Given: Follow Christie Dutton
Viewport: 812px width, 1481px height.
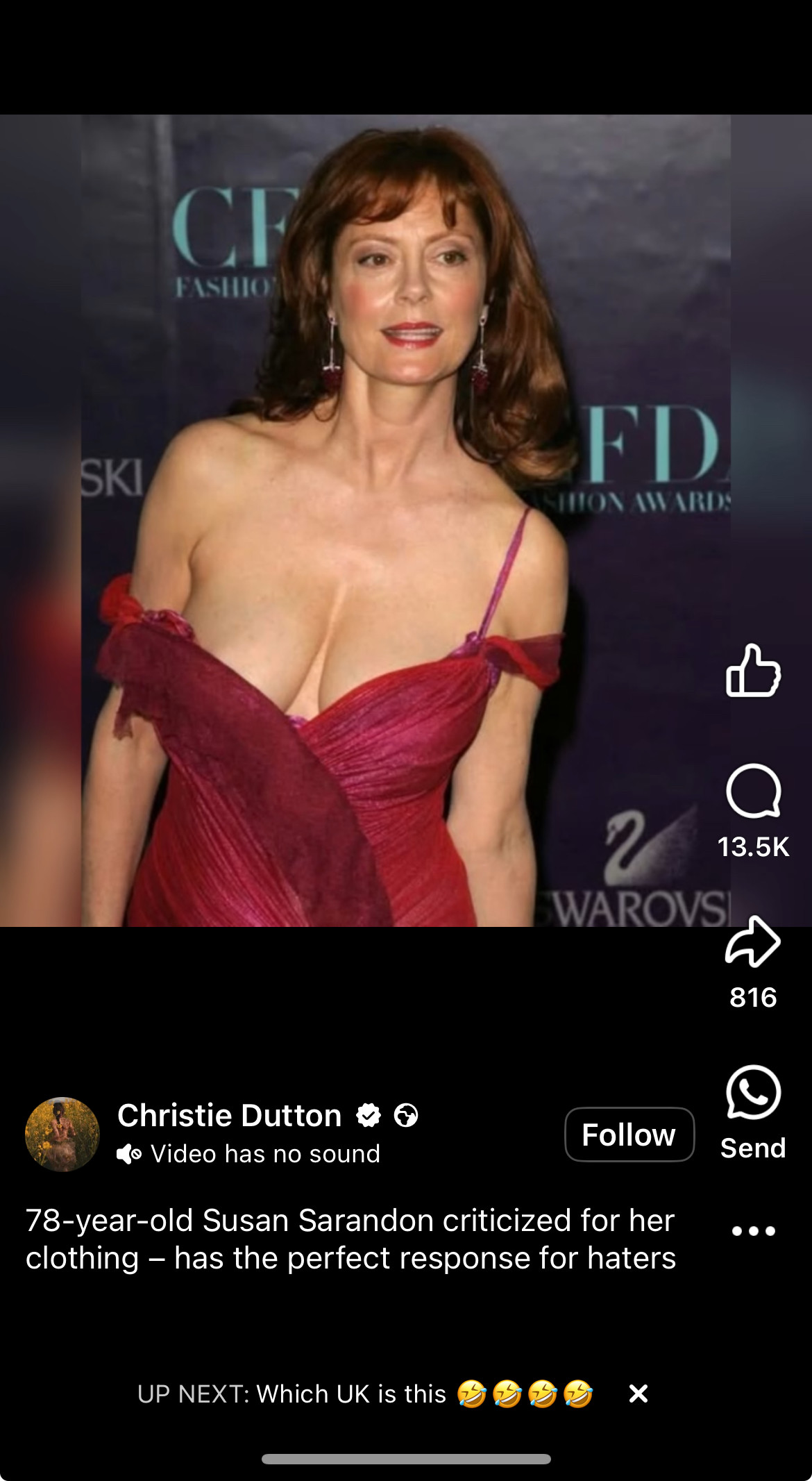Looking at the screenshot, I should point(629,1135).
